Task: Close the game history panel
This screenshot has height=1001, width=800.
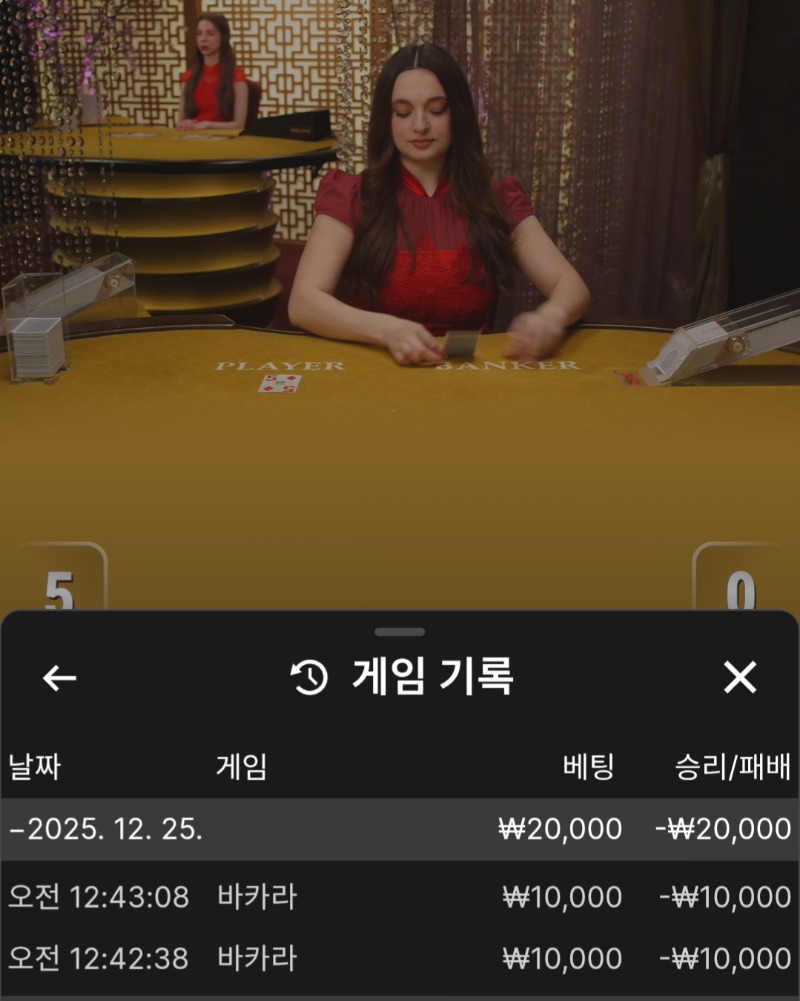Action: (740, 678)
